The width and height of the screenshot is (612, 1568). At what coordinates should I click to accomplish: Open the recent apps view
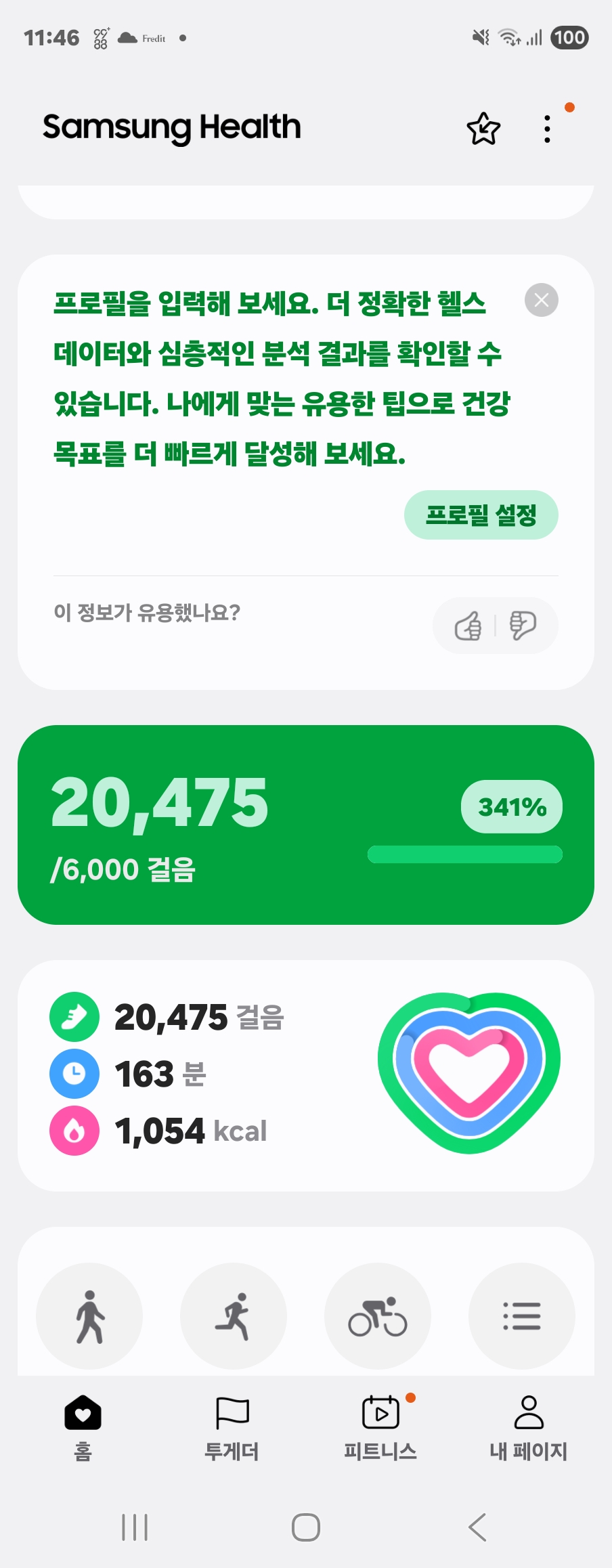(135, 1527)
